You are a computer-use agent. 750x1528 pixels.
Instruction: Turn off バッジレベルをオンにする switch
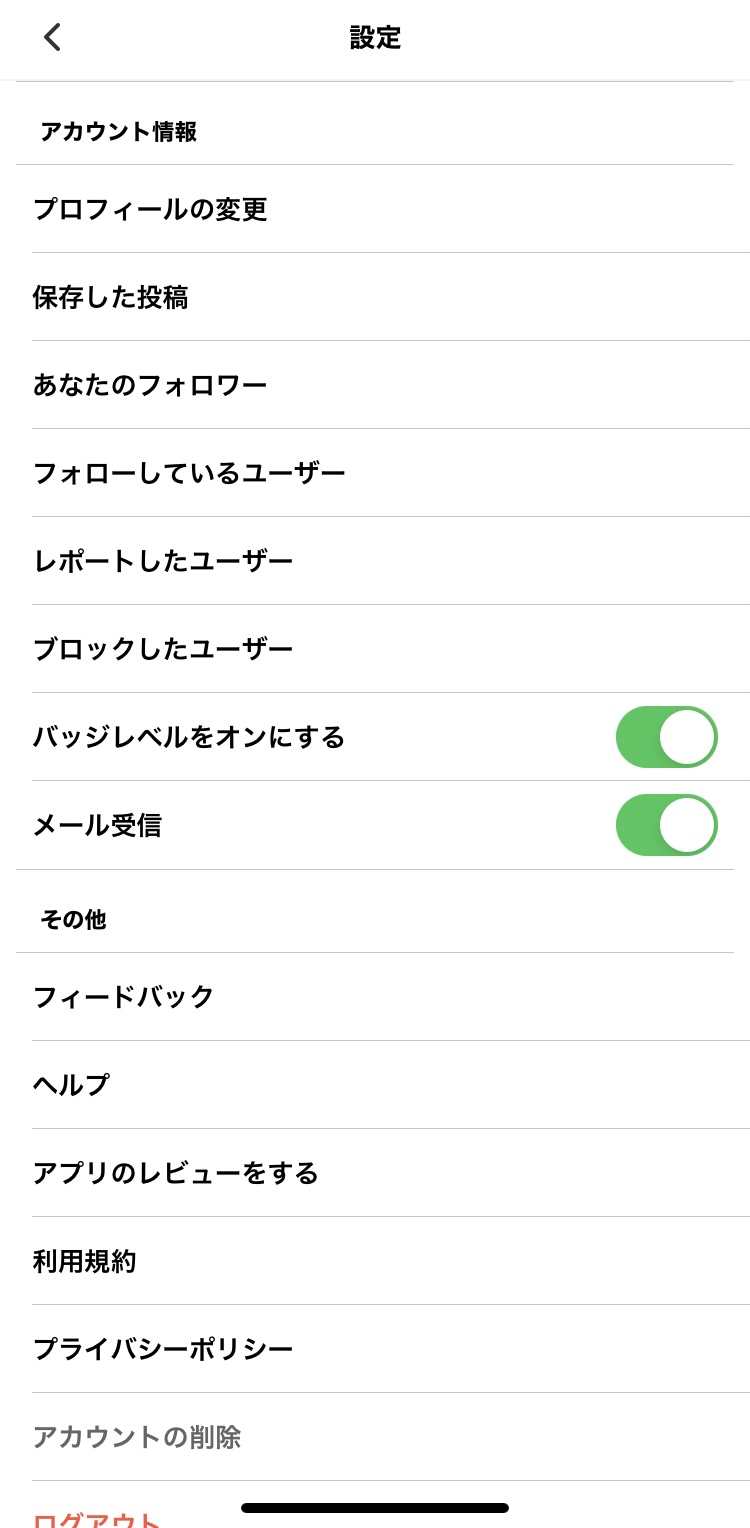click(666, 737)
